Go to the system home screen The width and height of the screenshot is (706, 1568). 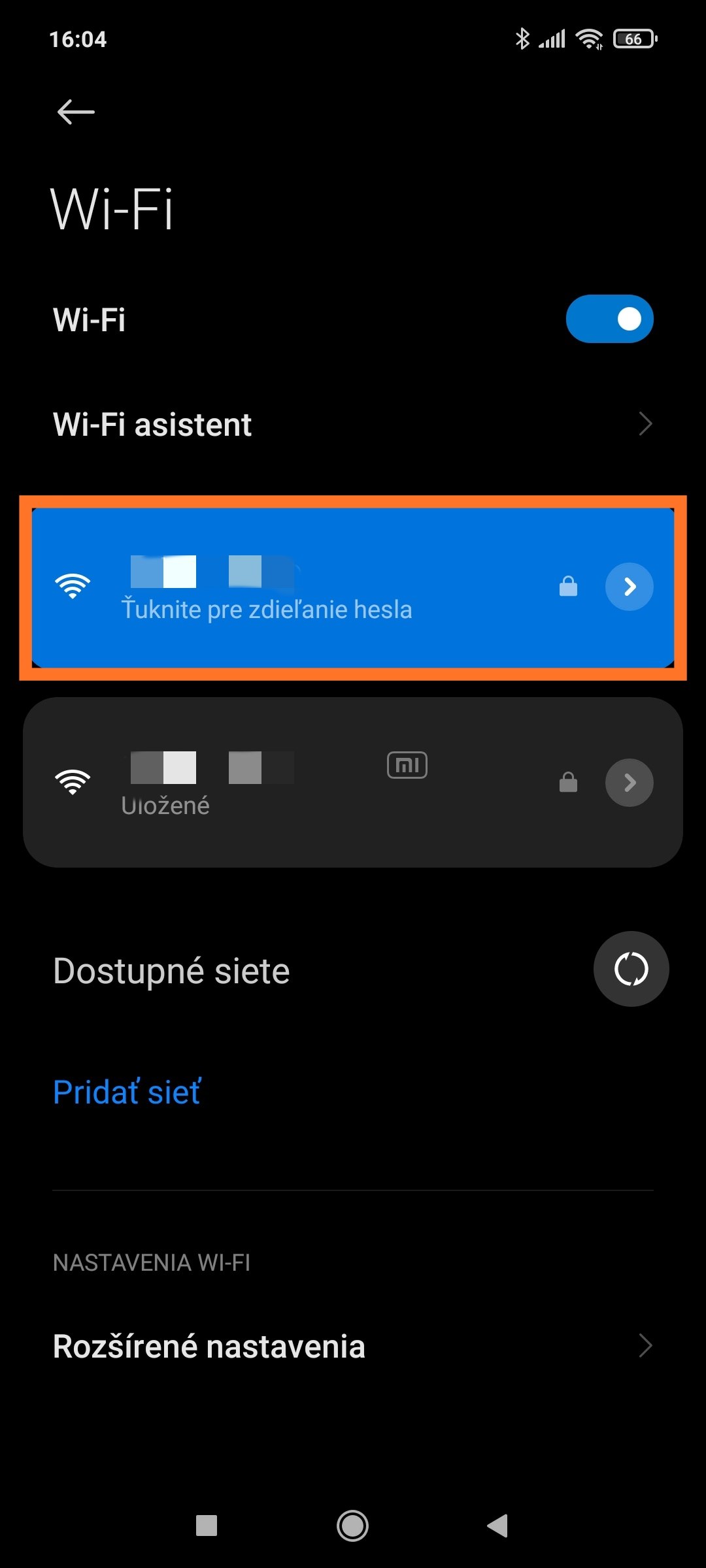pyautogui.click(x=352, y=1526)
